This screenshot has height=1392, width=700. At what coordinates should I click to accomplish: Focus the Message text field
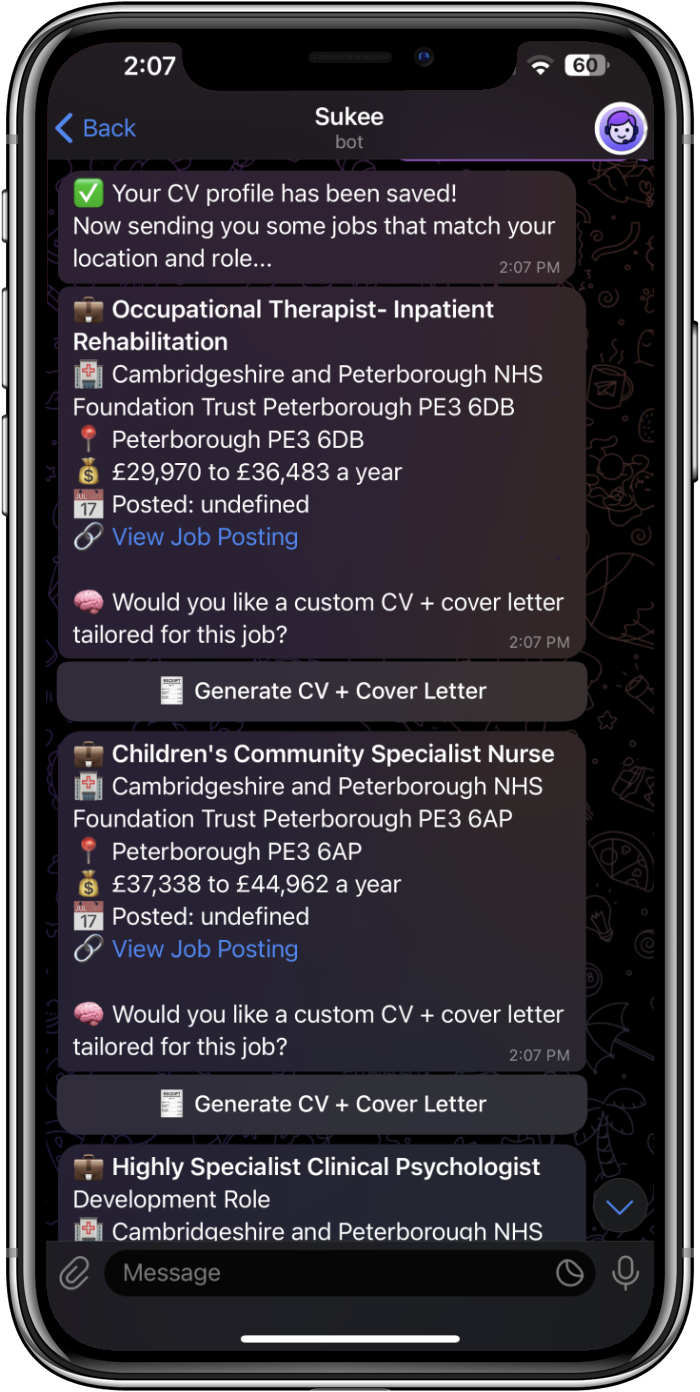pos(330,1273)
